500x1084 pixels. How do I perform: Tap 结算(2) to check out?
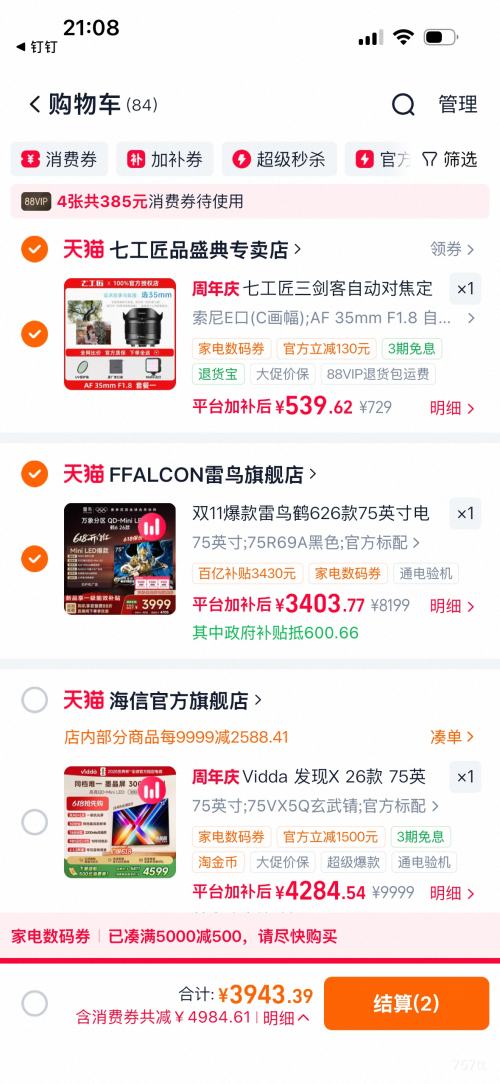pos(407,1003)
